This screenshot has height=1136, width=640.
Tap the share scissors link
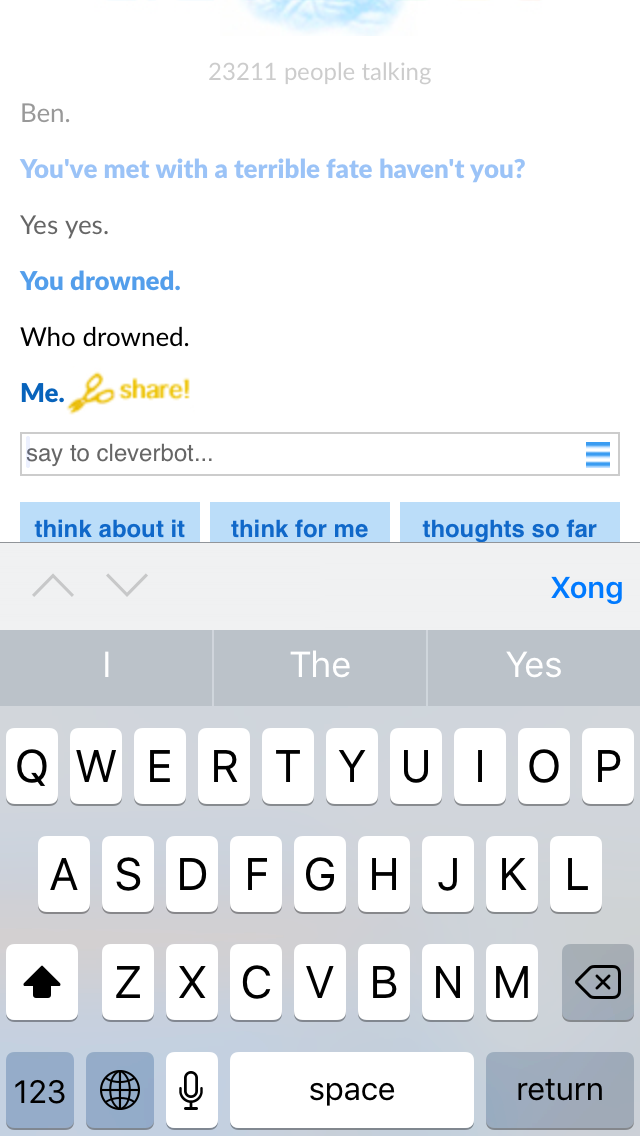129,392
